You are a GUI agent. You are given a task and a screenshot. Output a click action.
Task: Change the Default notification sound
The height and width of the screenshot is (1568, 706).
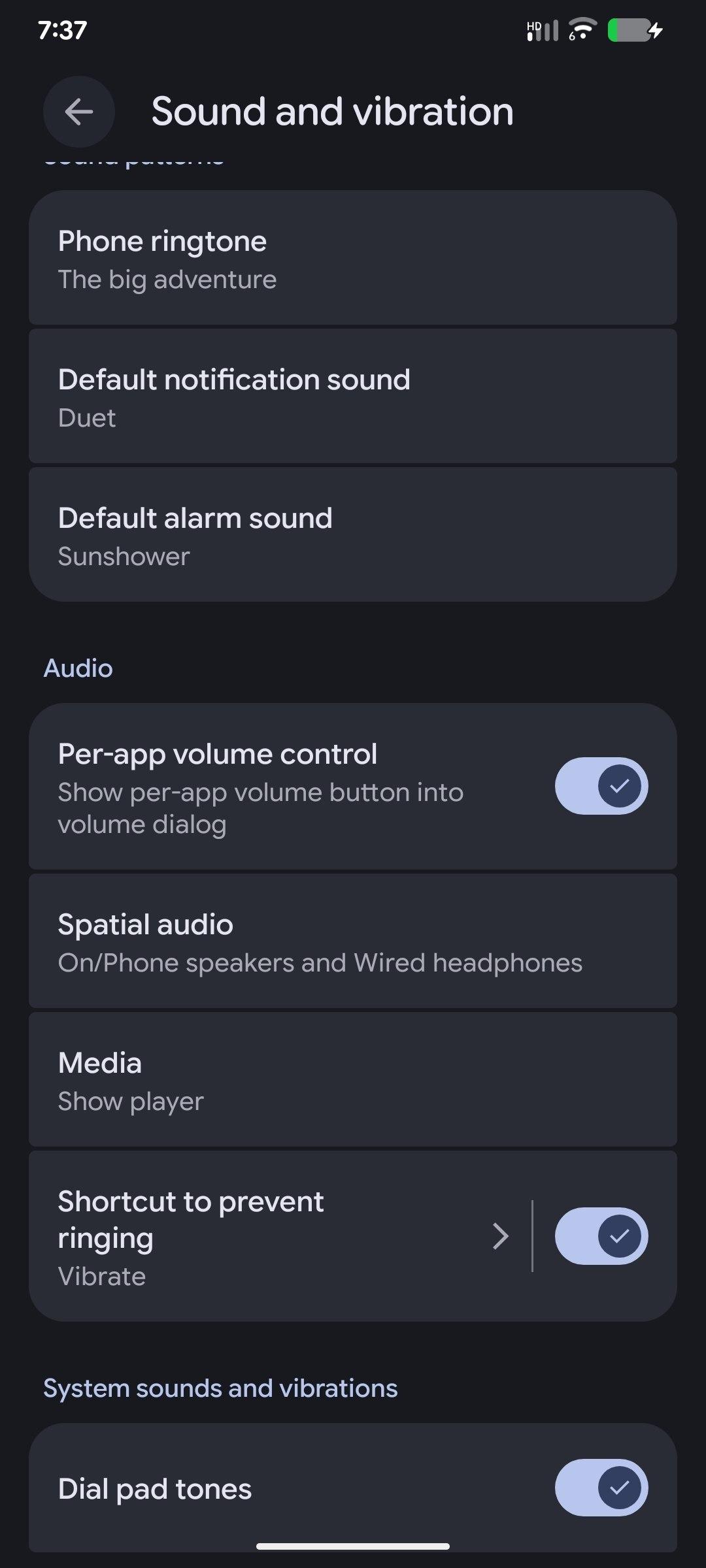point(352,397)
